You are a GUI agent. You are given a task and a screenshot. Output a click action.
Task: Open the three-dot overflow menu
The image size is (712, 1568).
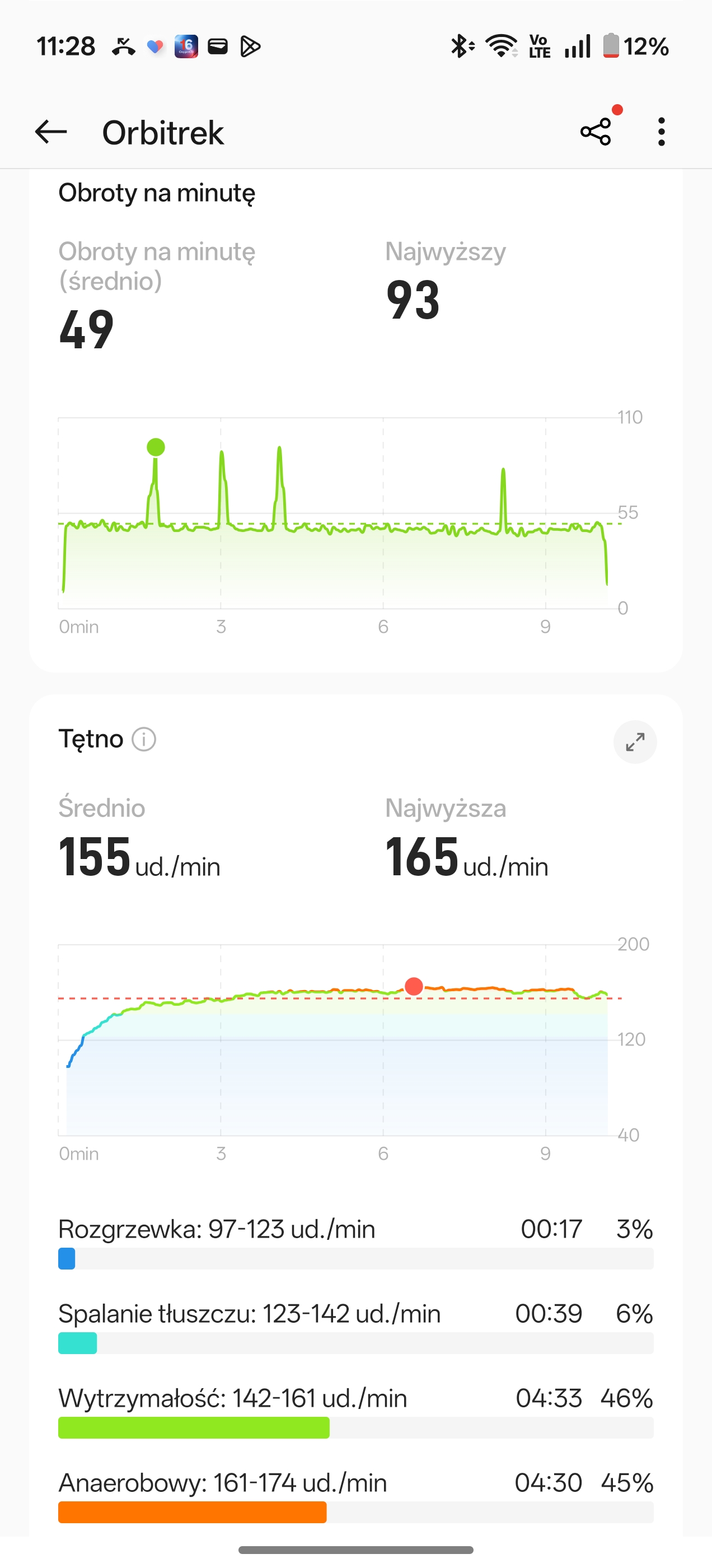[x=661, y=132]
